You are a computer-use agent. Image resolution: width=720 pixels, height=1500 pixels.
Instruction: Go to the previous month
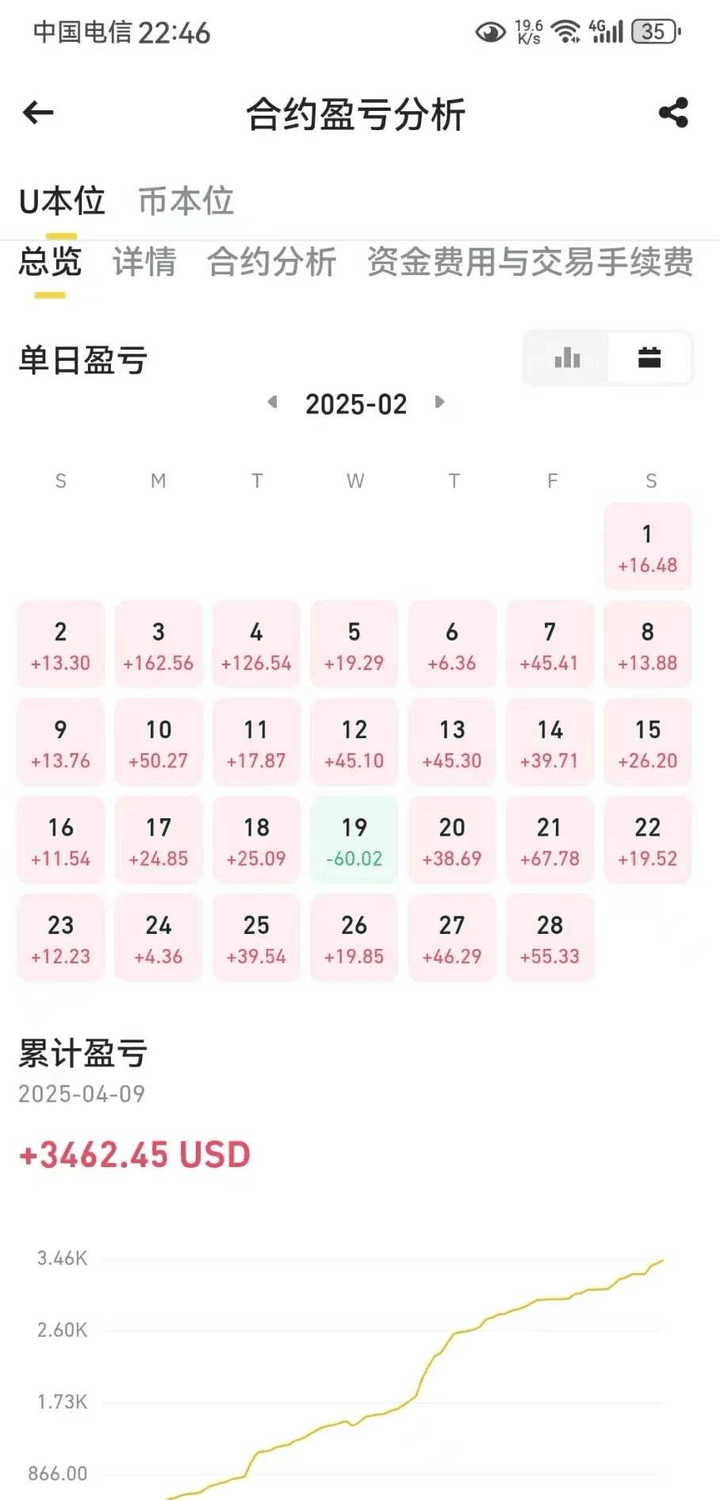pyautogui.click(x=272, y=402)
